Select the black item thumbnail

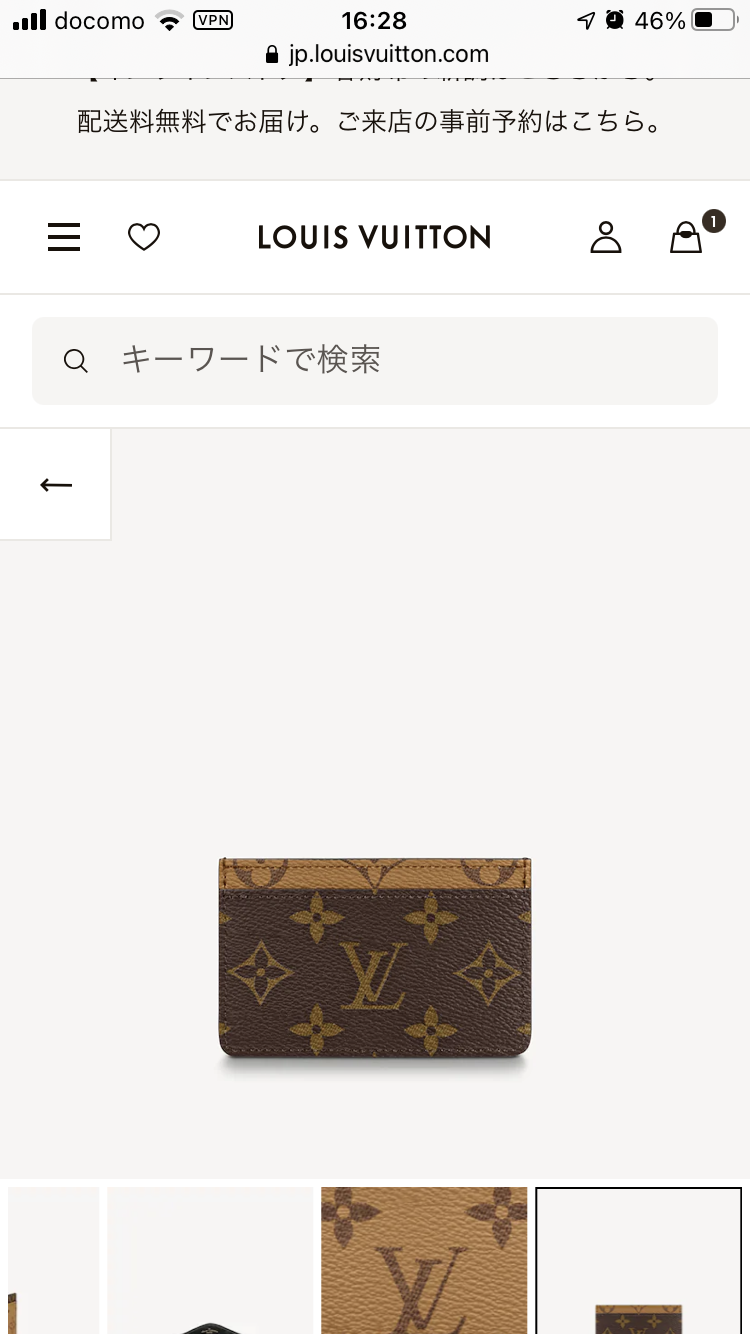(210, 1260)
